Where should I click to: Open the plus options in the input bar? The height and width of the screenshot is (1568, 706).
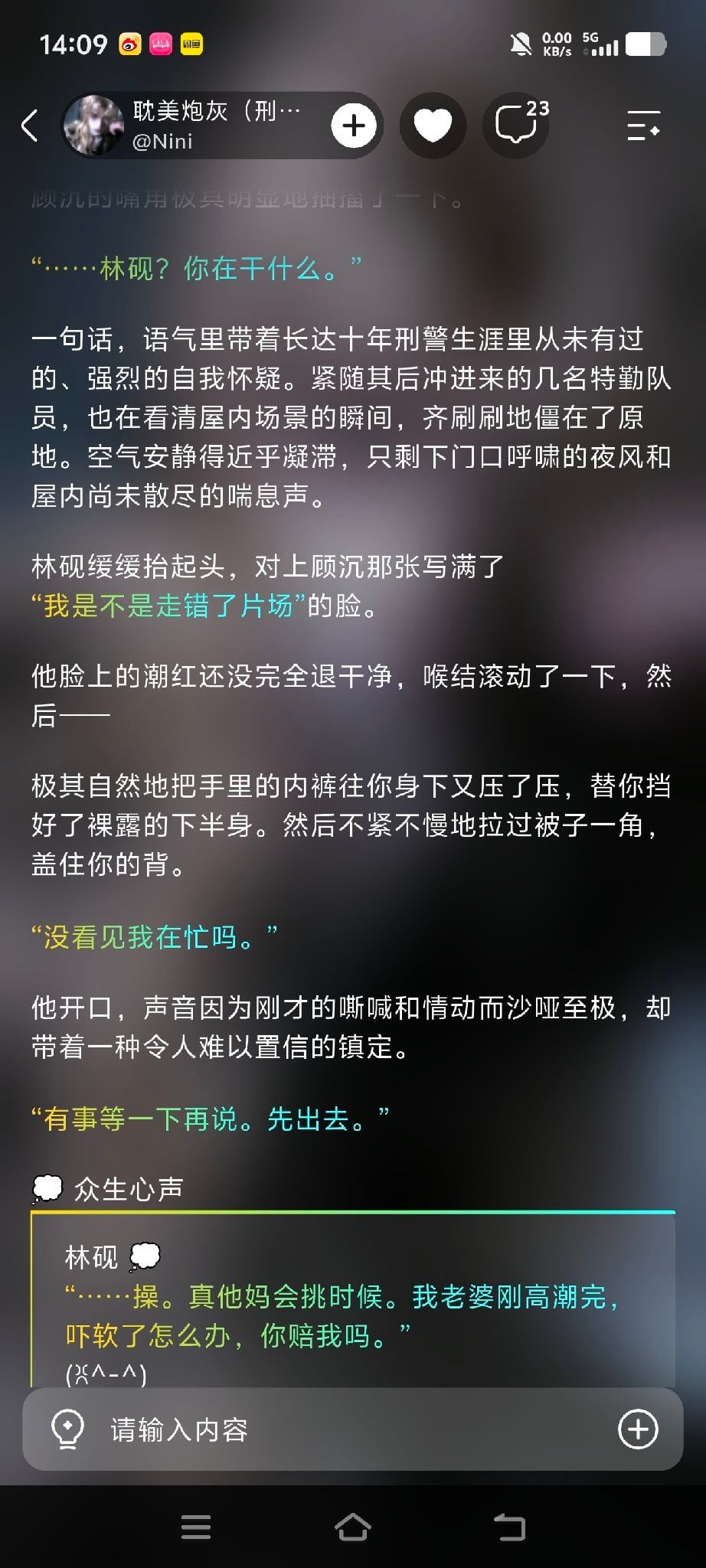click(638, 1429)
